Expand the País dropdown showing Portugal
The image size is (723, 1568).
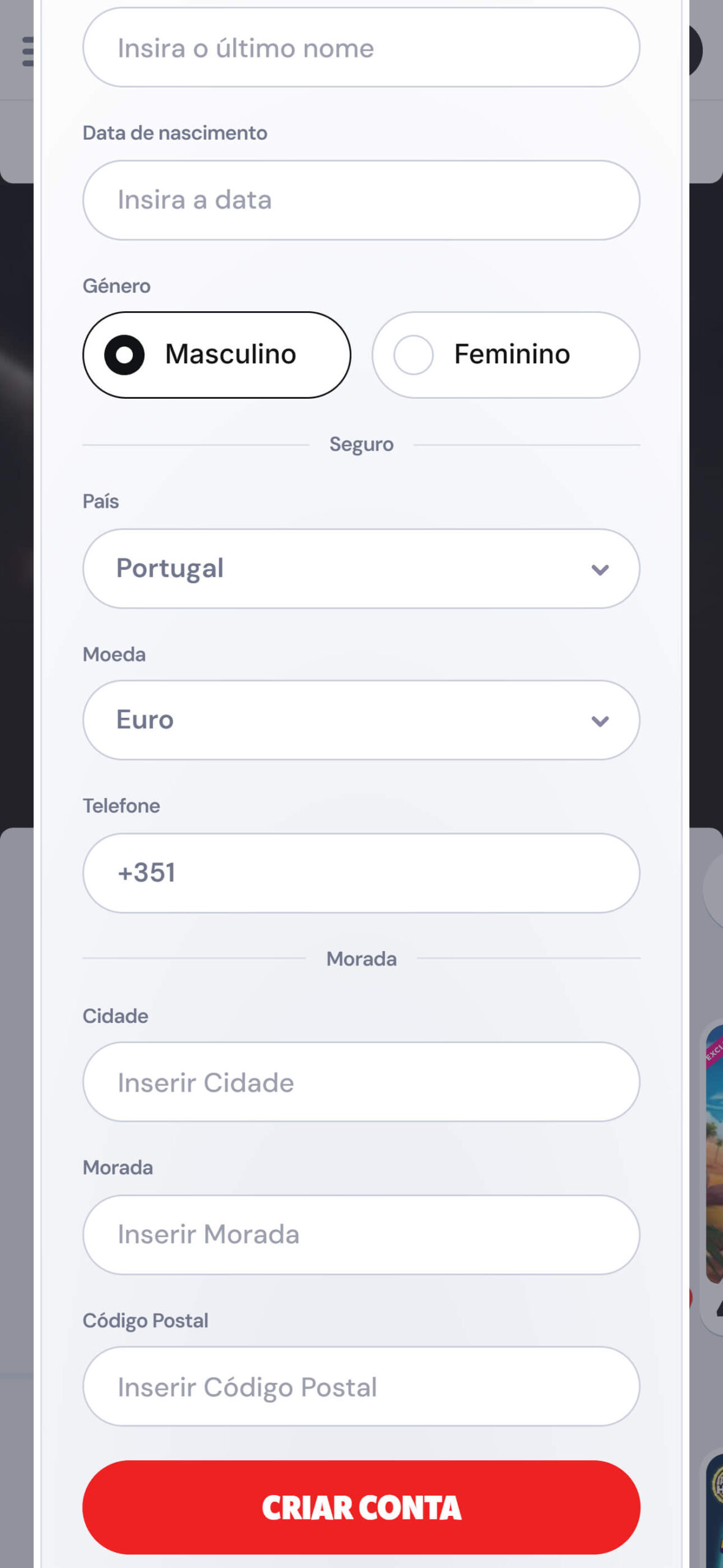361,568
